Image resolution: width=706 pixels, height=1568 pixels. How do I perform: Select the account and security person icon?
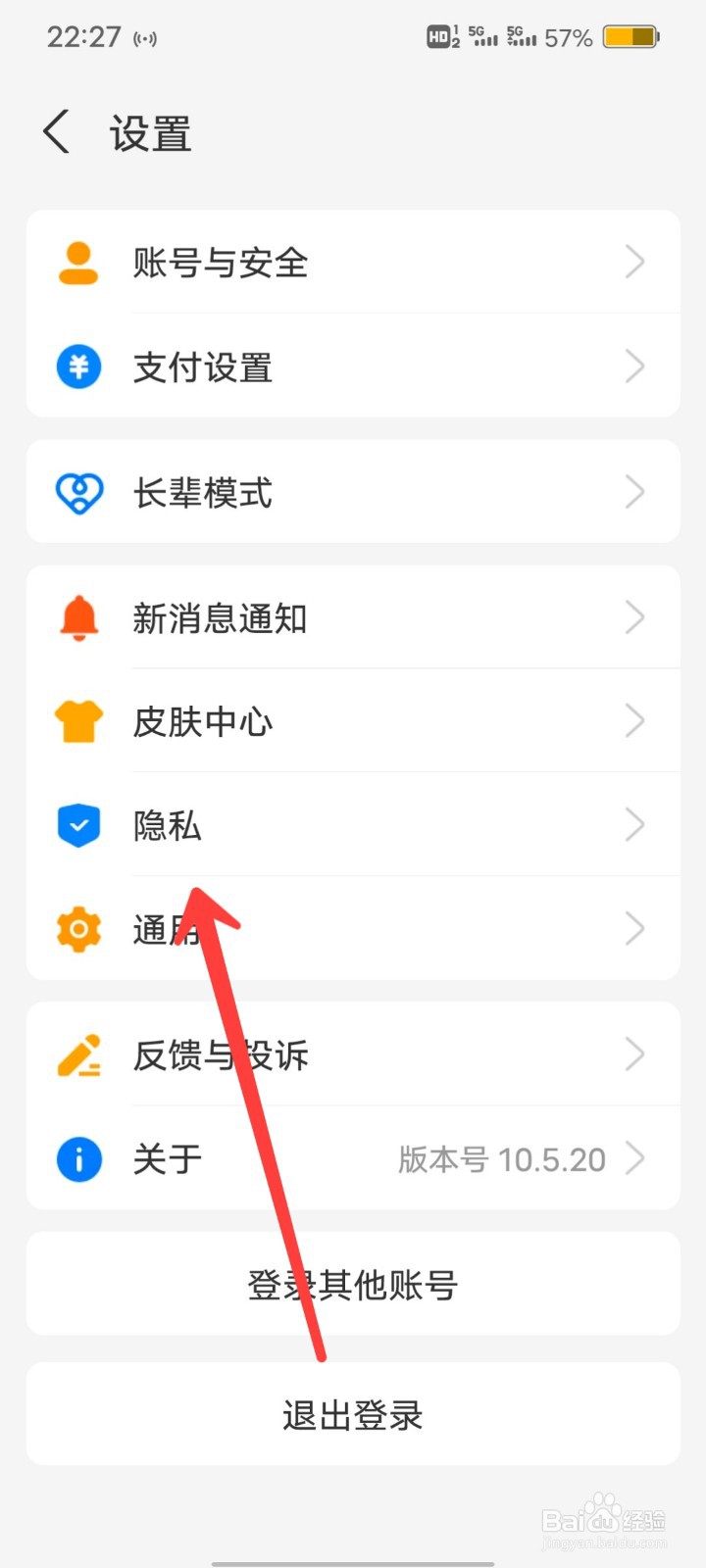[78, 262]
